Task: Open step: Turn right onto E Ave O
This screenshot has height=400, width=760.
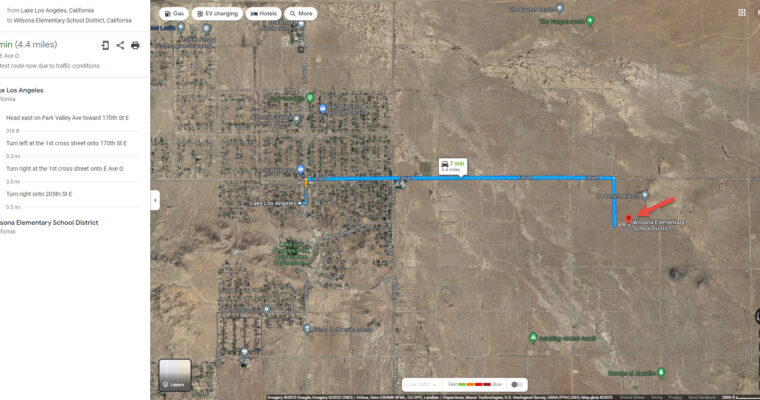Action: 65,169
